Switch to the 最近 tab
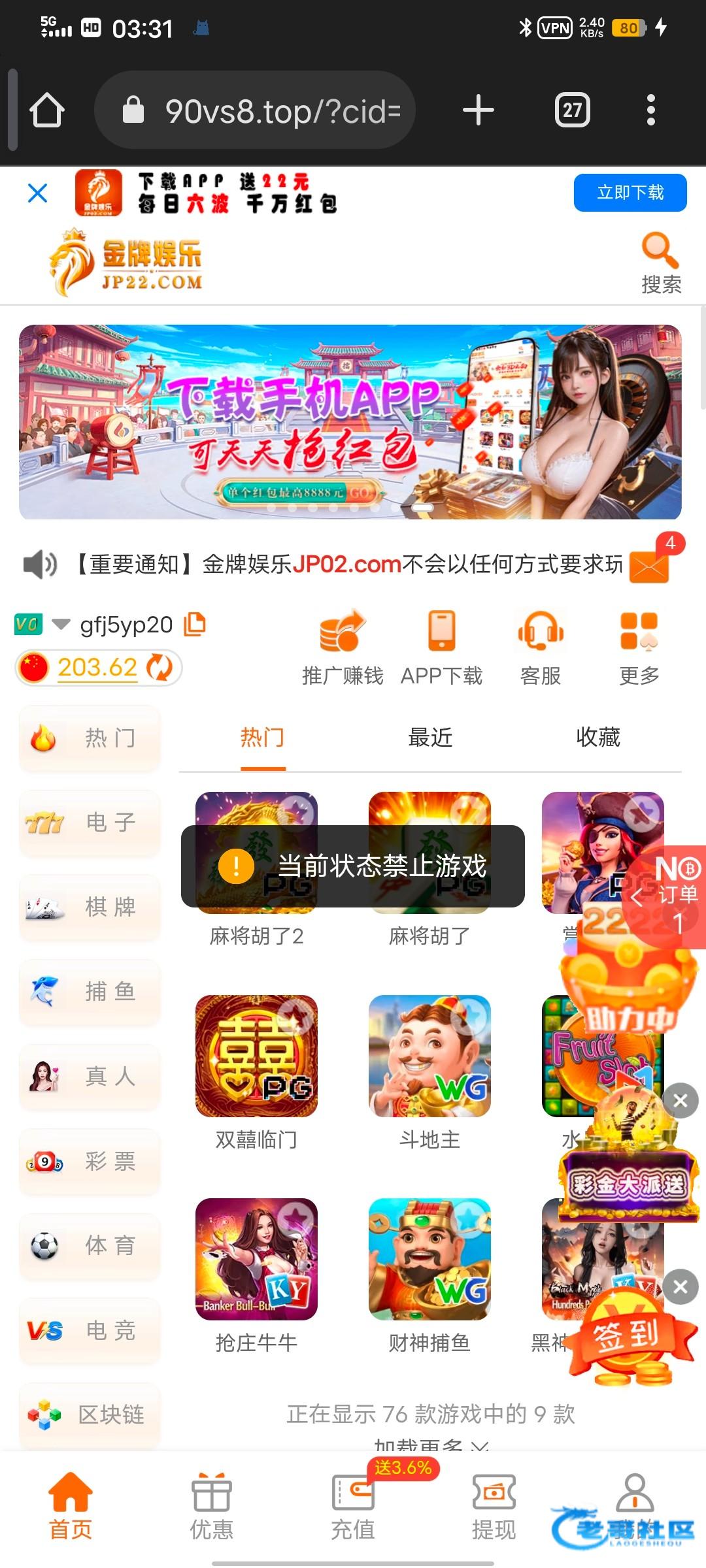 click(430, 738)
